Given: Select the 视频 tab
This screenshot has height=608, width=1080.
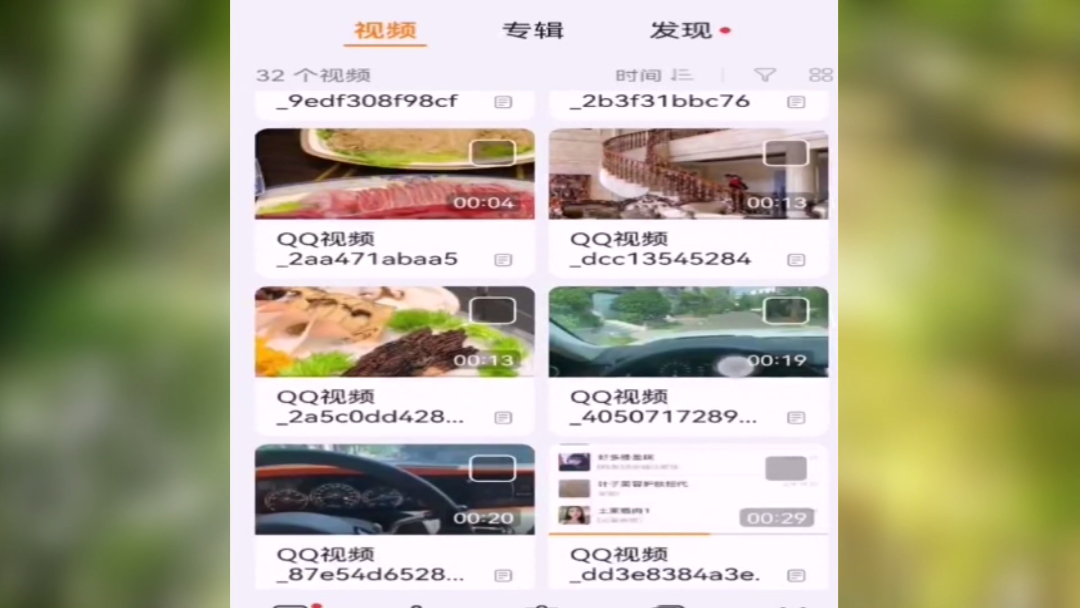Looking at the screenshot, I should (x=385, y=30).
